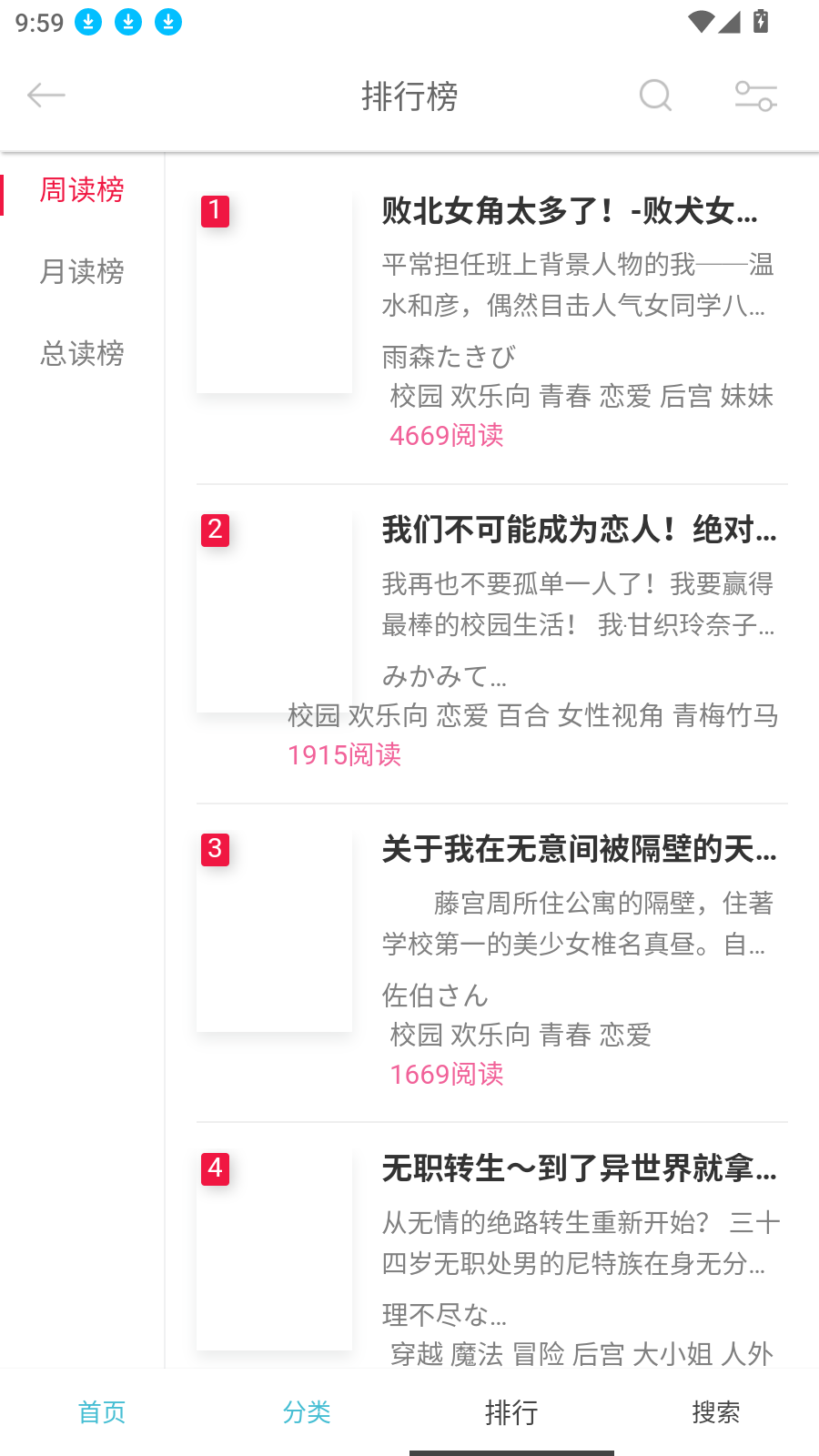Tap the tag 百合 on the second book
819x1456 pixels.
pos(520,716)
